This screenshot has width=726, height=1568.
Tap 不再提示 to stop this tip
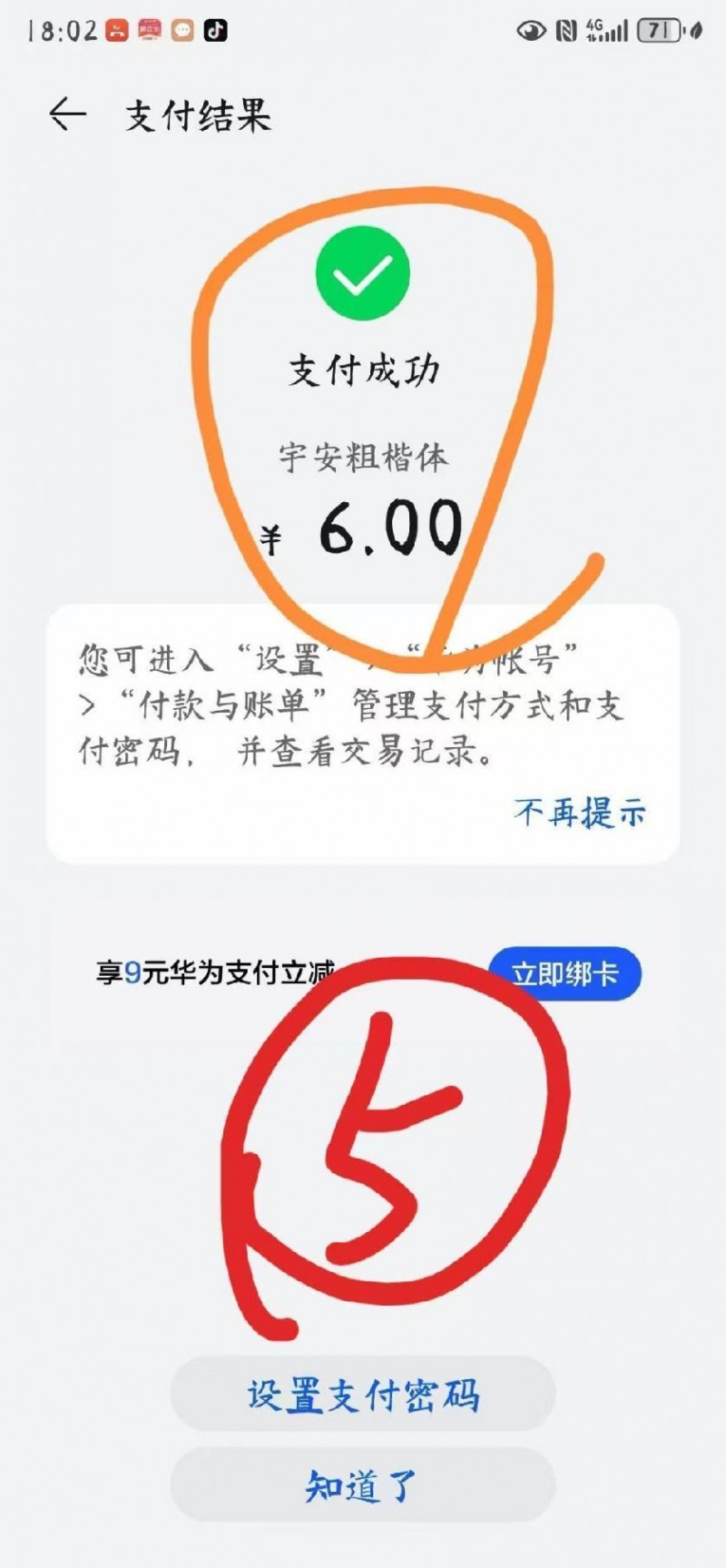579,812
